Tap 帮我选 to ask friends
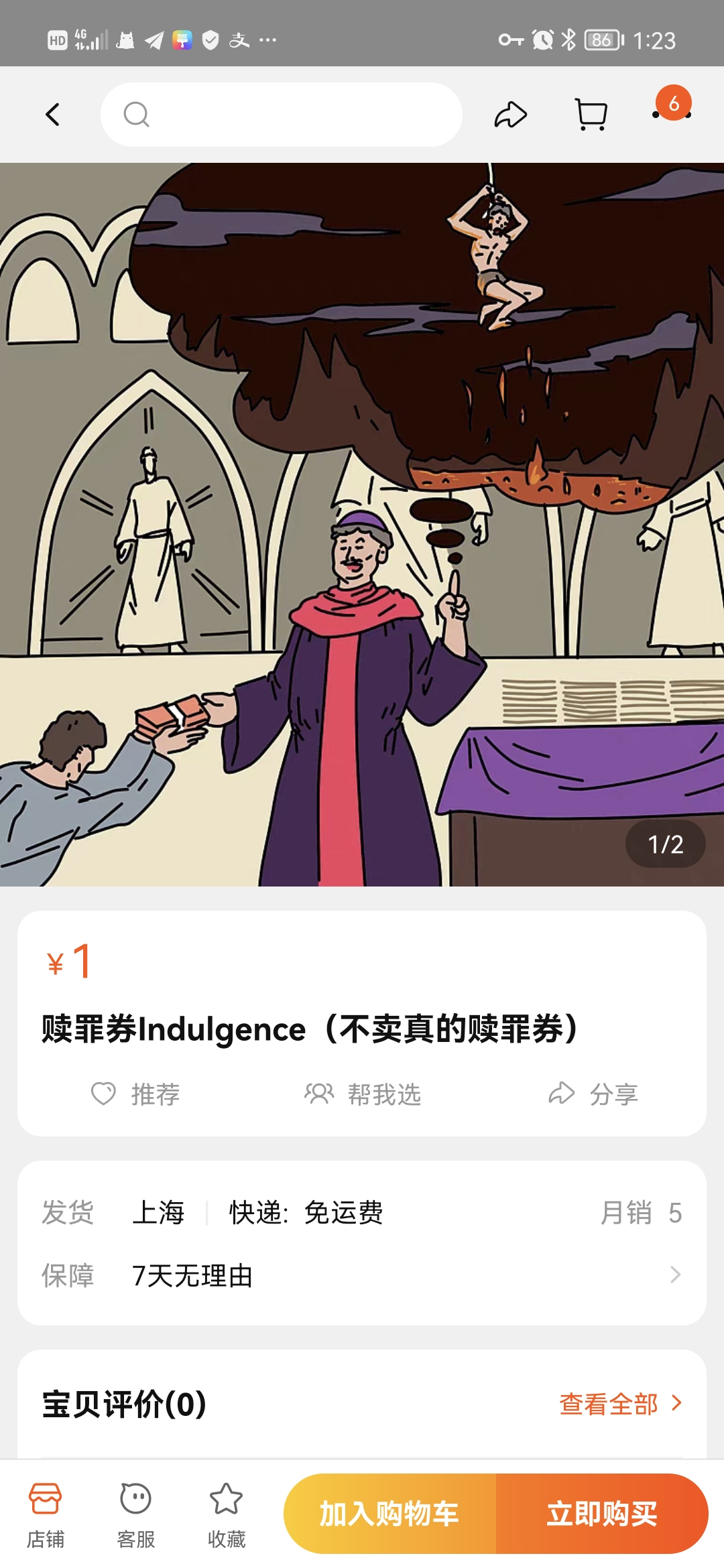 point(363,1094)
